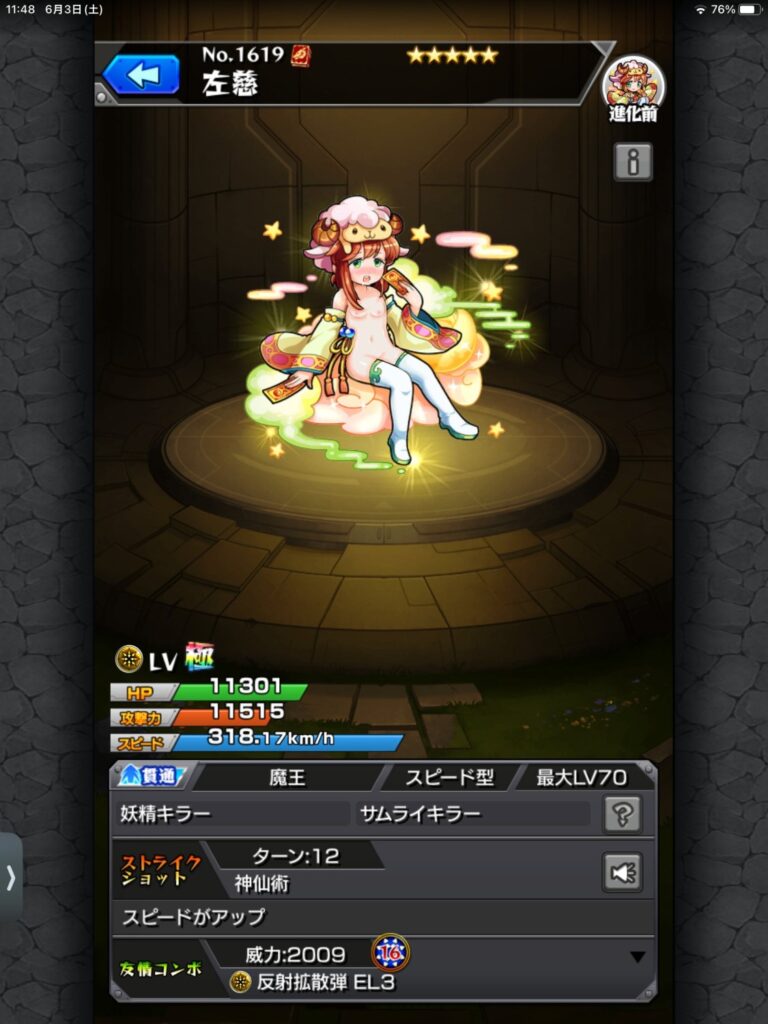The image size is (768, 1024).
Task: View the 進化前 pre-evolution form
Action: point(632,86)
